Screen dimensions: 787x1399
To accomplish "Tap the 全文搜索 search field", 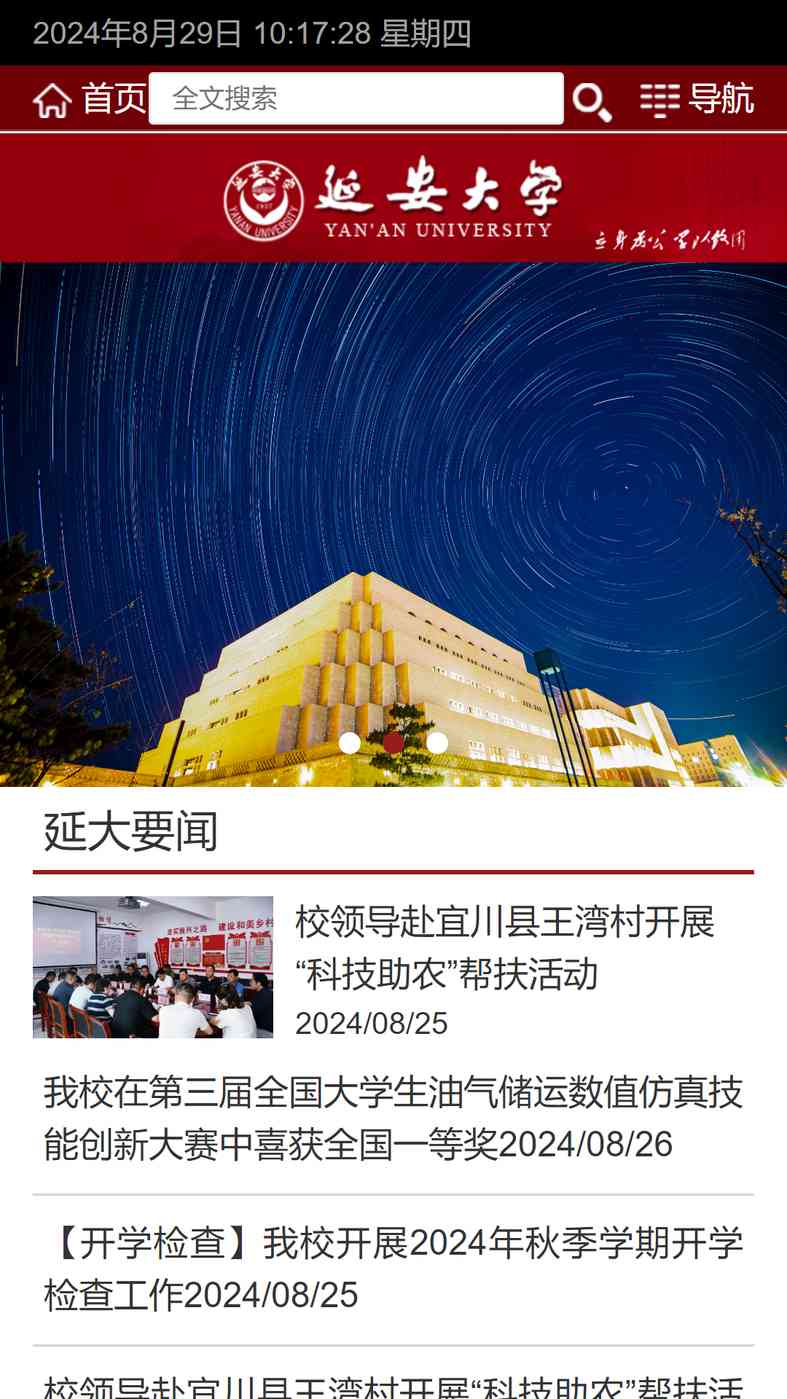I will 356,98.
